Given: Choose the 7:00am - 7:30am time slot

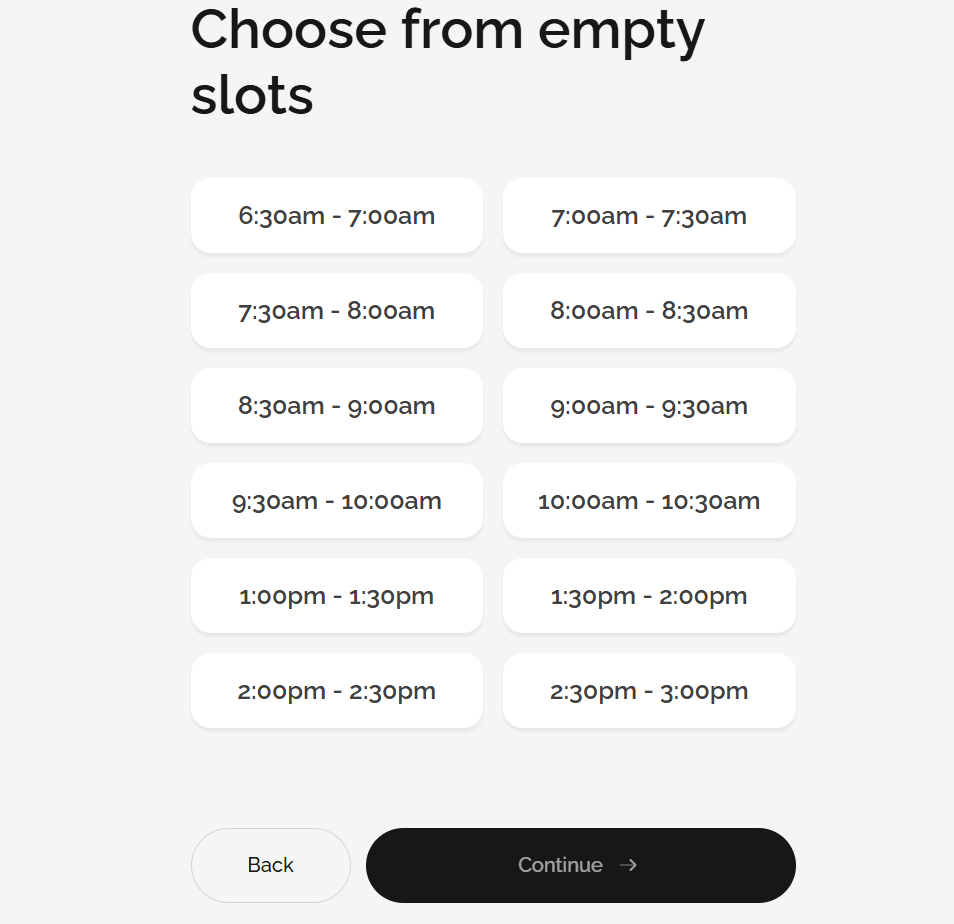Looking at the screenshot, I should tap(649, 215).
